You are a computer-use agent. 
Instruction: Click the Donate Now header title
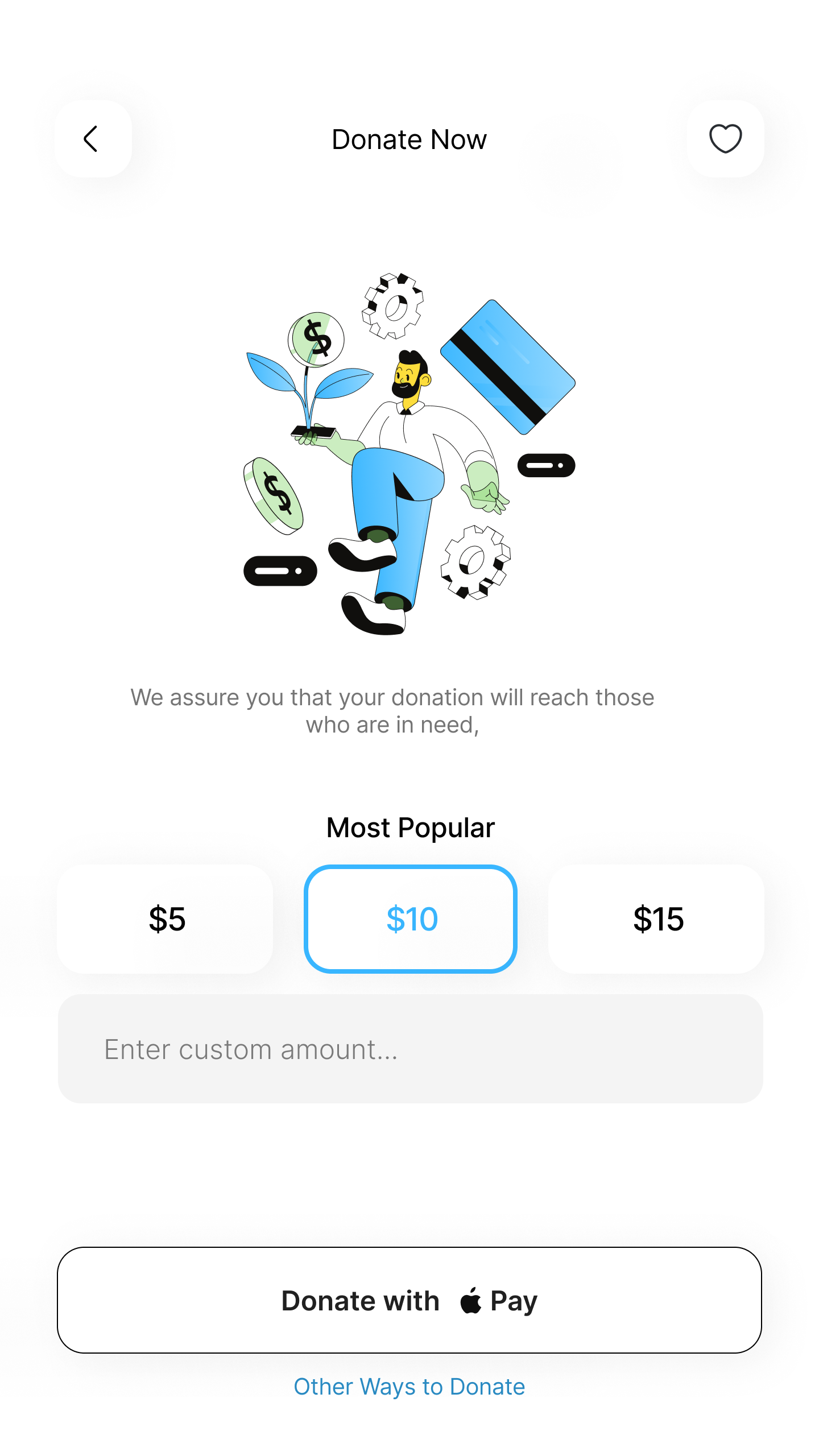click(x=409, y=138)
